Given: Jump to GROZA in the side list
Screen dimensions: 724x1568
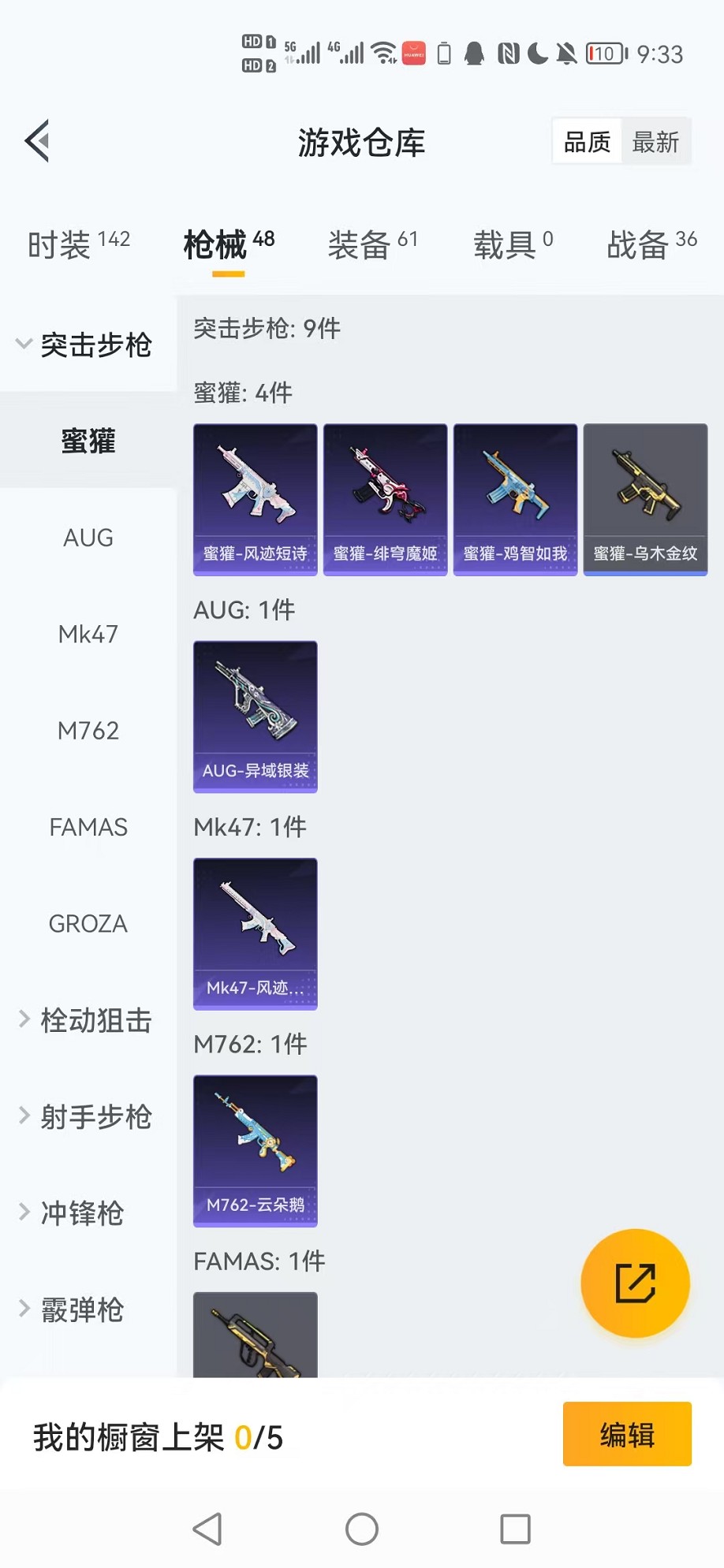Looking at the screenshot, I should (x=88, y=923).
